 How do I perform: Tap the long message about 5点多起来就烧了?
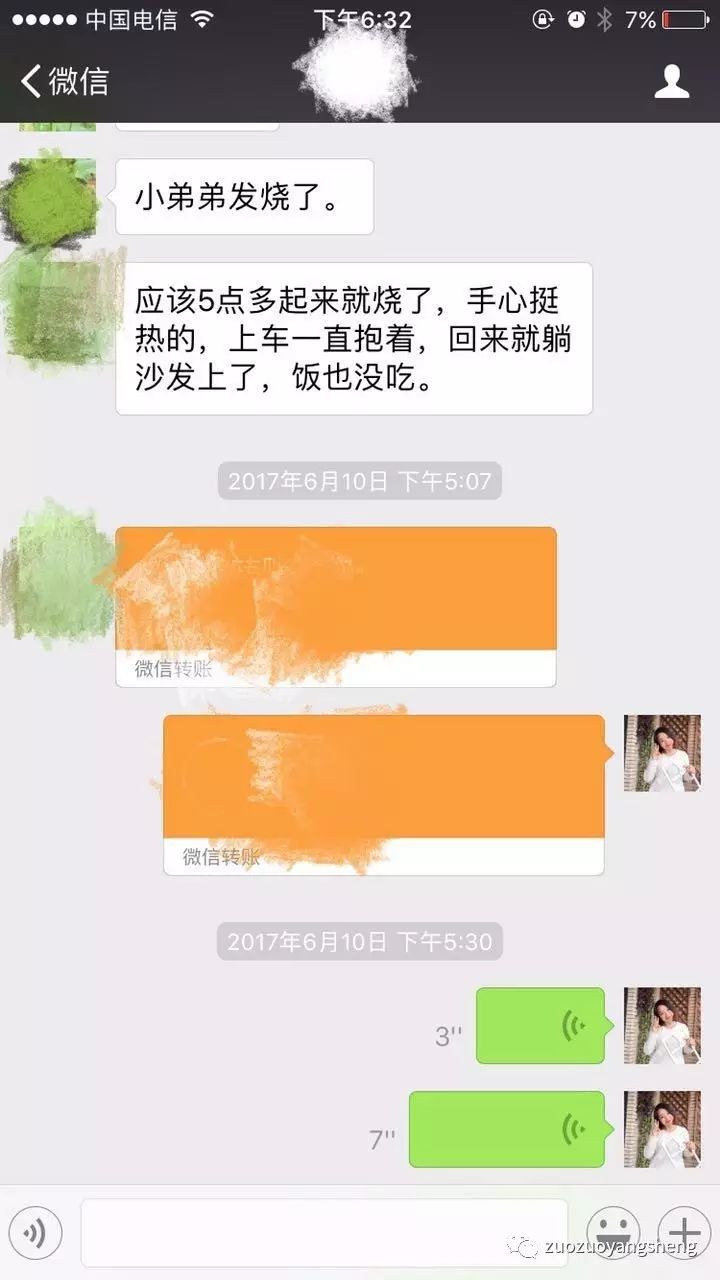point(357,338)
